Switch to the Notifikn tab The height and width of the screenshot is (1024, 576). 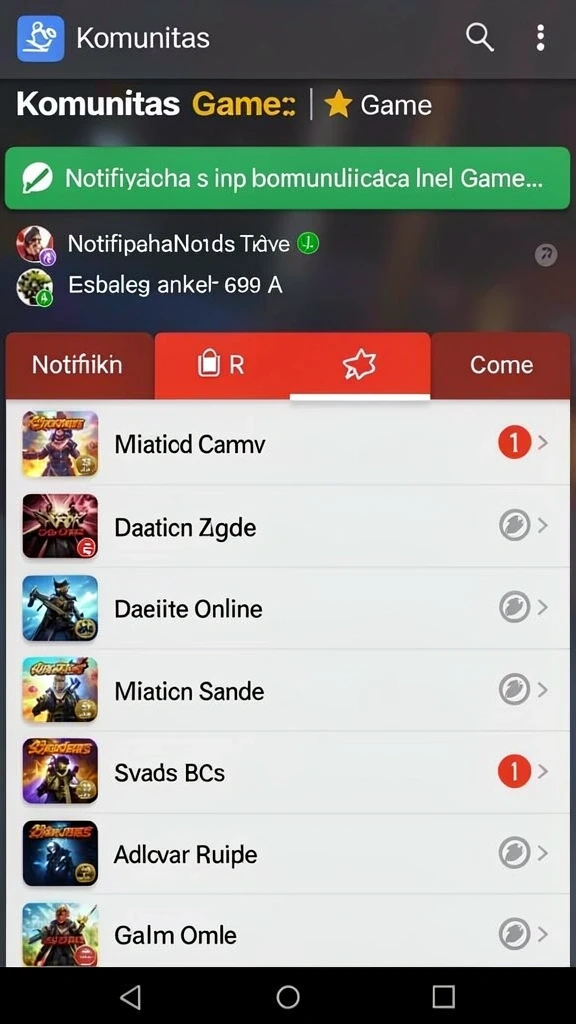click(80, 365)
